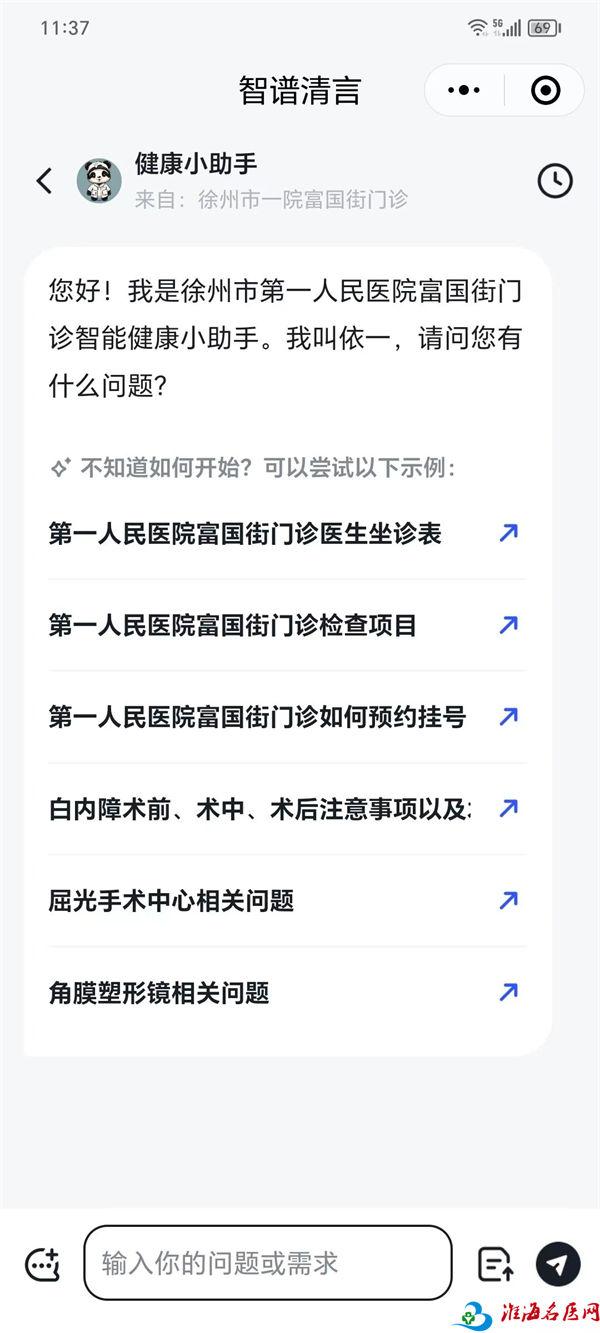Select 第一人民医院富国街门诊医生坐诊表 example
Image resolution: width=600 pixels, height=1333 pixels.
[x=285, y=533]
